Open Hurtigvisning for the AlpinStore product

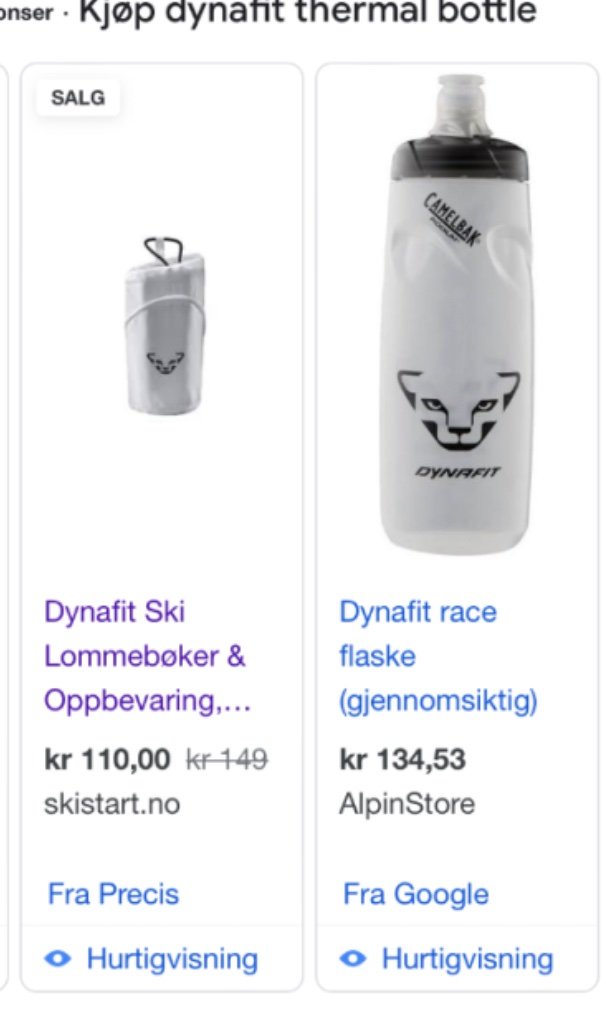click(447, 959)
